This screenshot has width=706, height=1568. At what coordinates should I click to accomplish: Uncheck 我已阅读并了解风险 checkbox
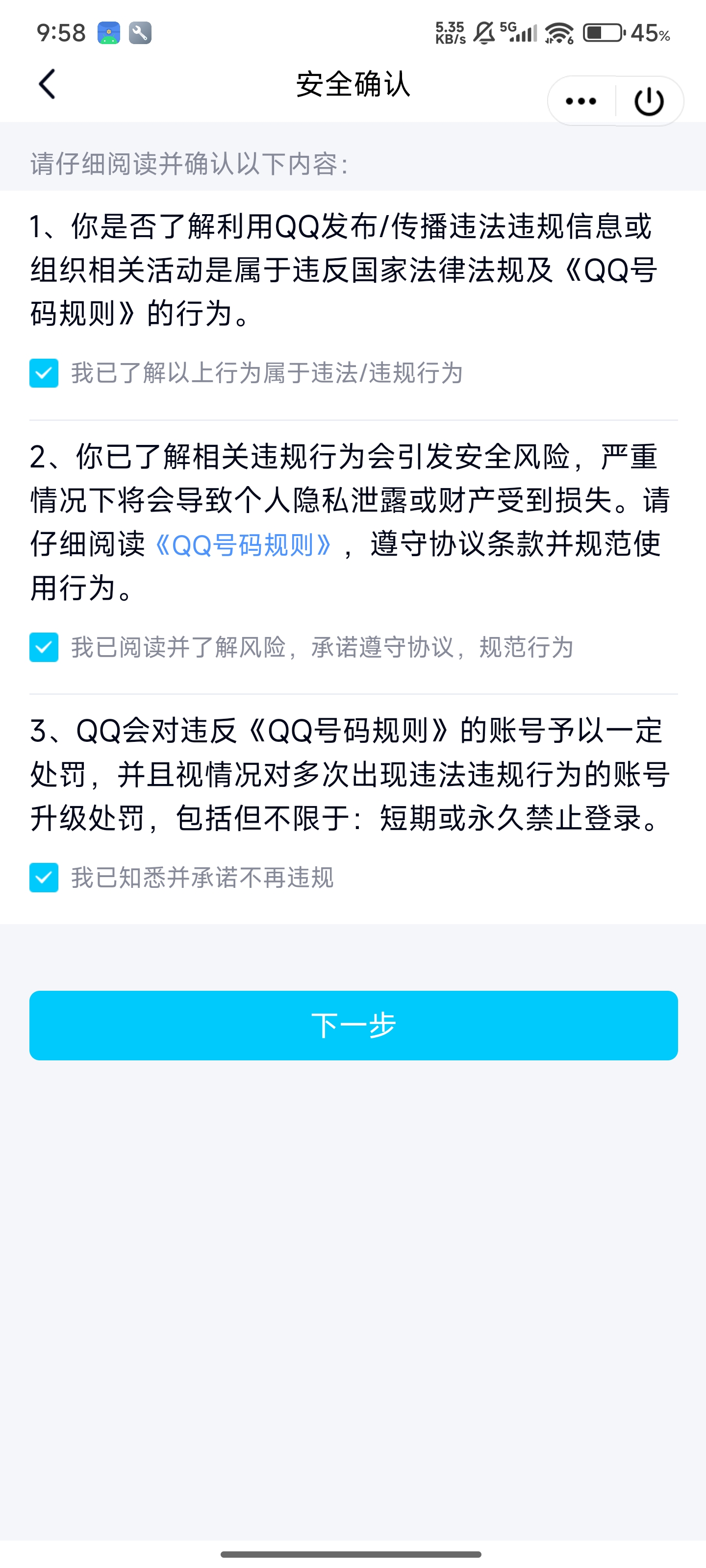click(x=44, y=647)
